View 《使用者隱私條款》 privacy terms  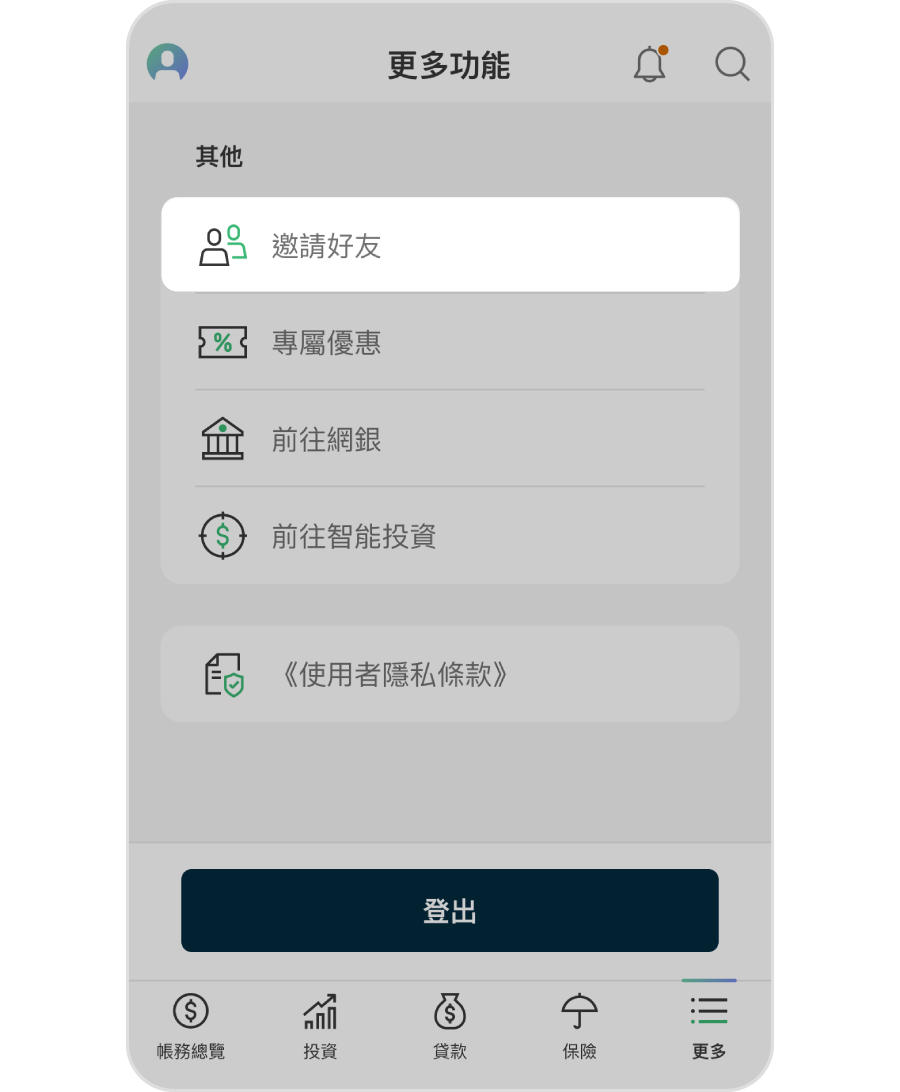(450, 674)
